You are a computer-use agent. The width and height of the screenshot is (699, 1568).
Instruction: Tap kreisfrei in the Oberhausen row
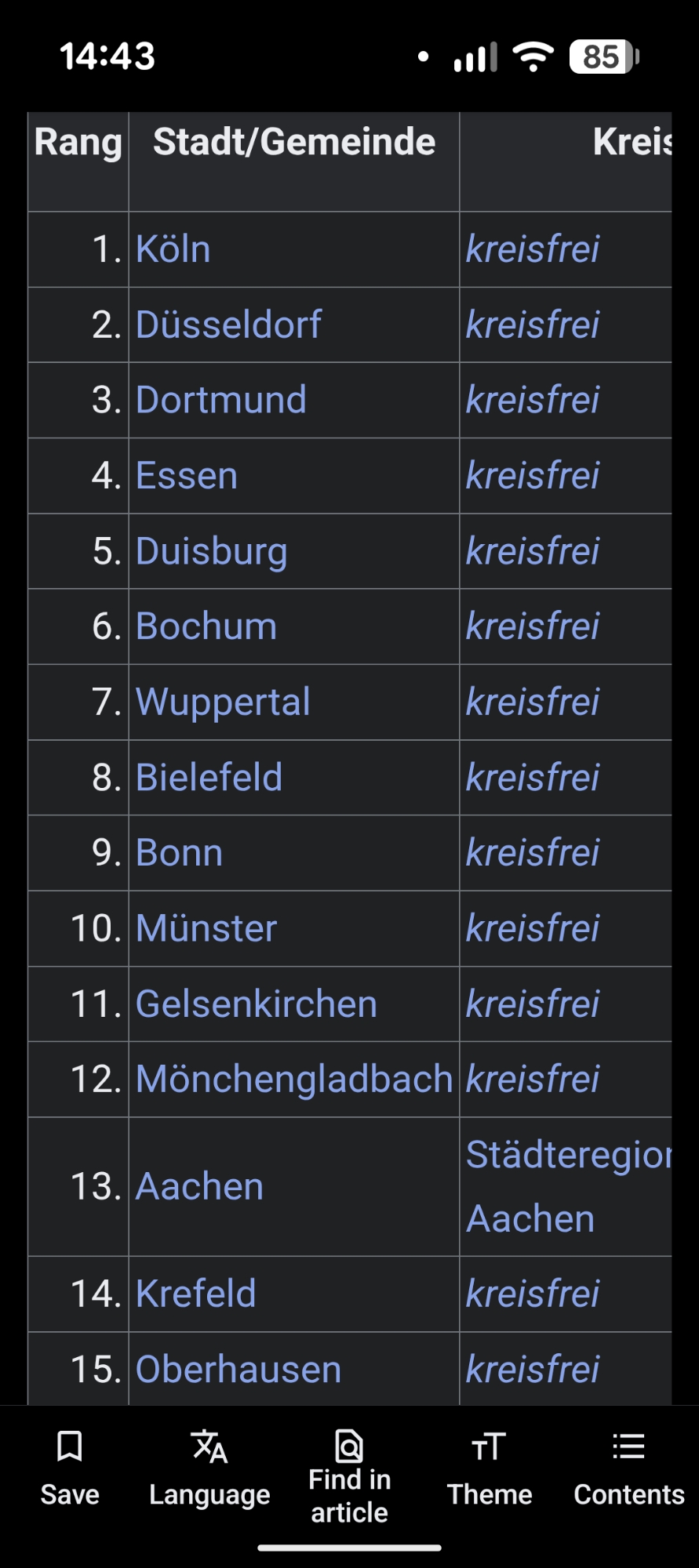[532, 1369]
